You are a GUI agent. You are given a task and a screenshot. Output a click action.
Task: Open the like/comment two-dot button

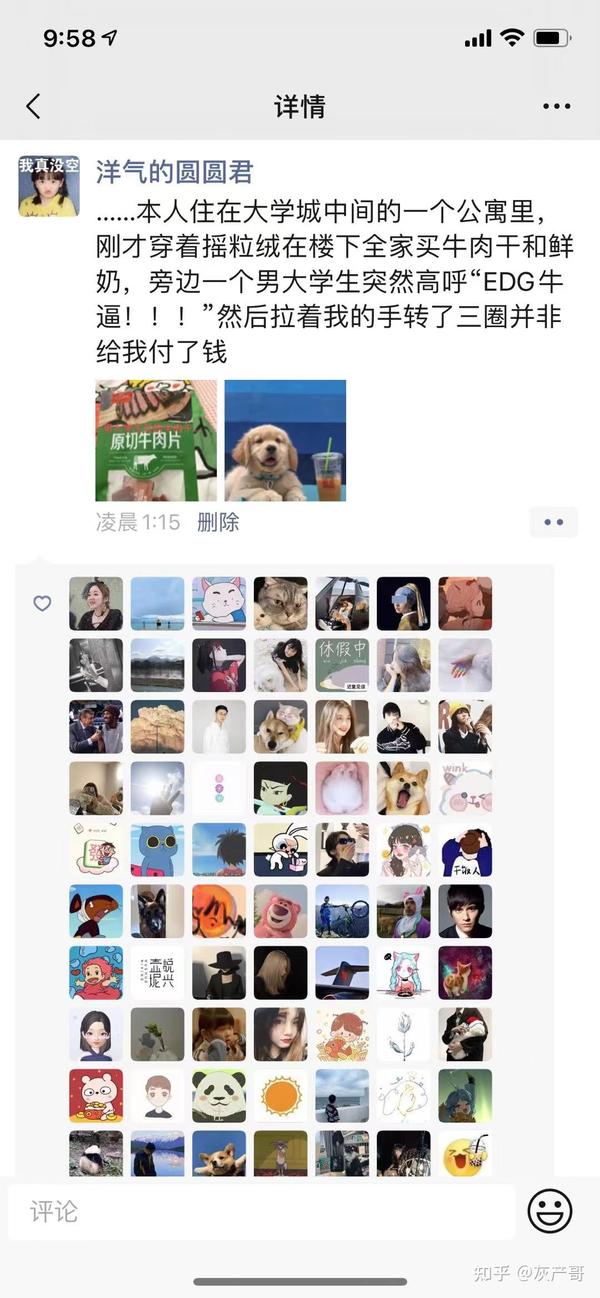(553, 522)
